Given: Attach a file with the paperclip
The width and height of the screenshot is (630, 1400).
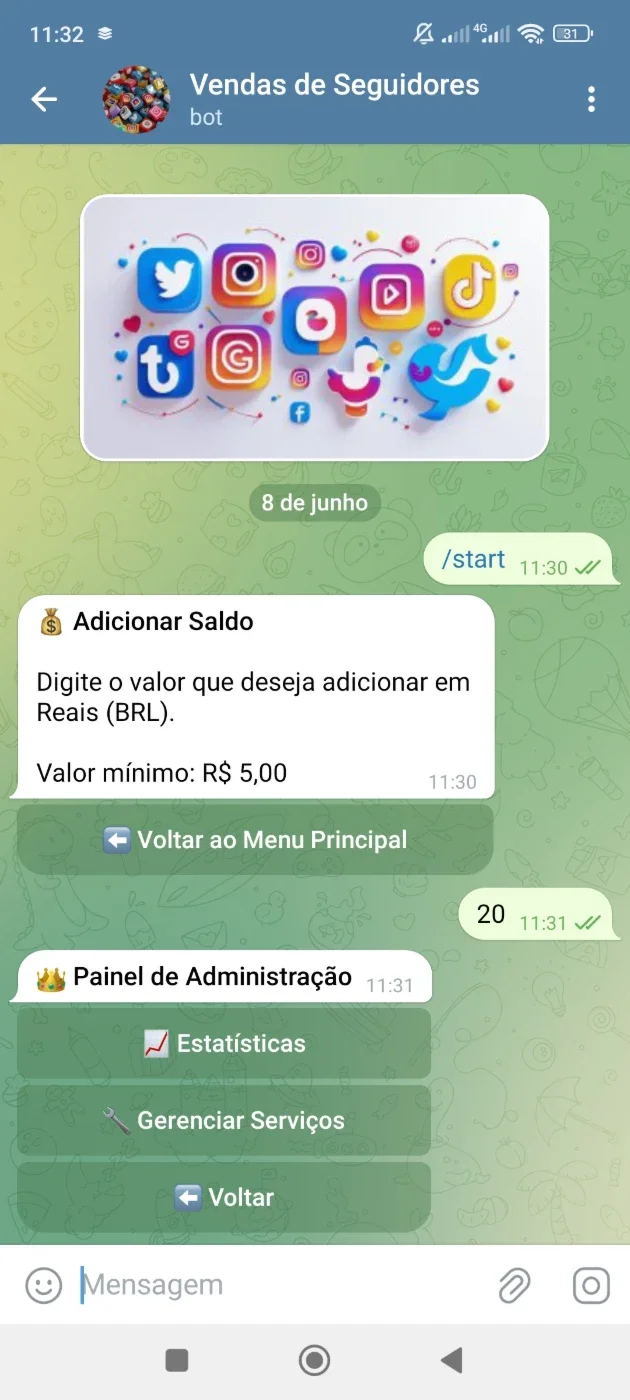Looking at the screenshot, I should pyautogui.click(x=514, y=1286).
